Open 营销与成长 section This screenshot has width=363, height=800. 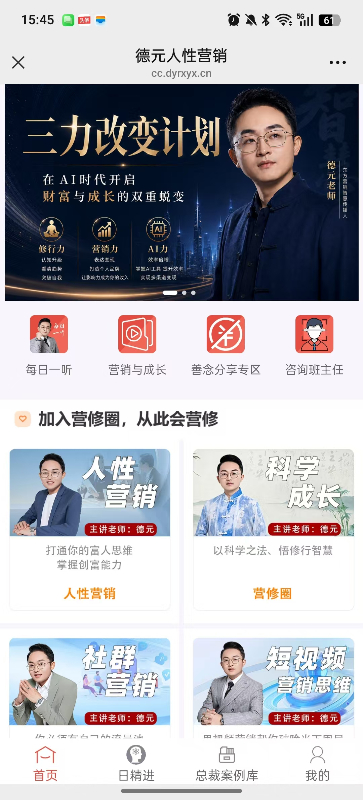click(x=137, y=345)
